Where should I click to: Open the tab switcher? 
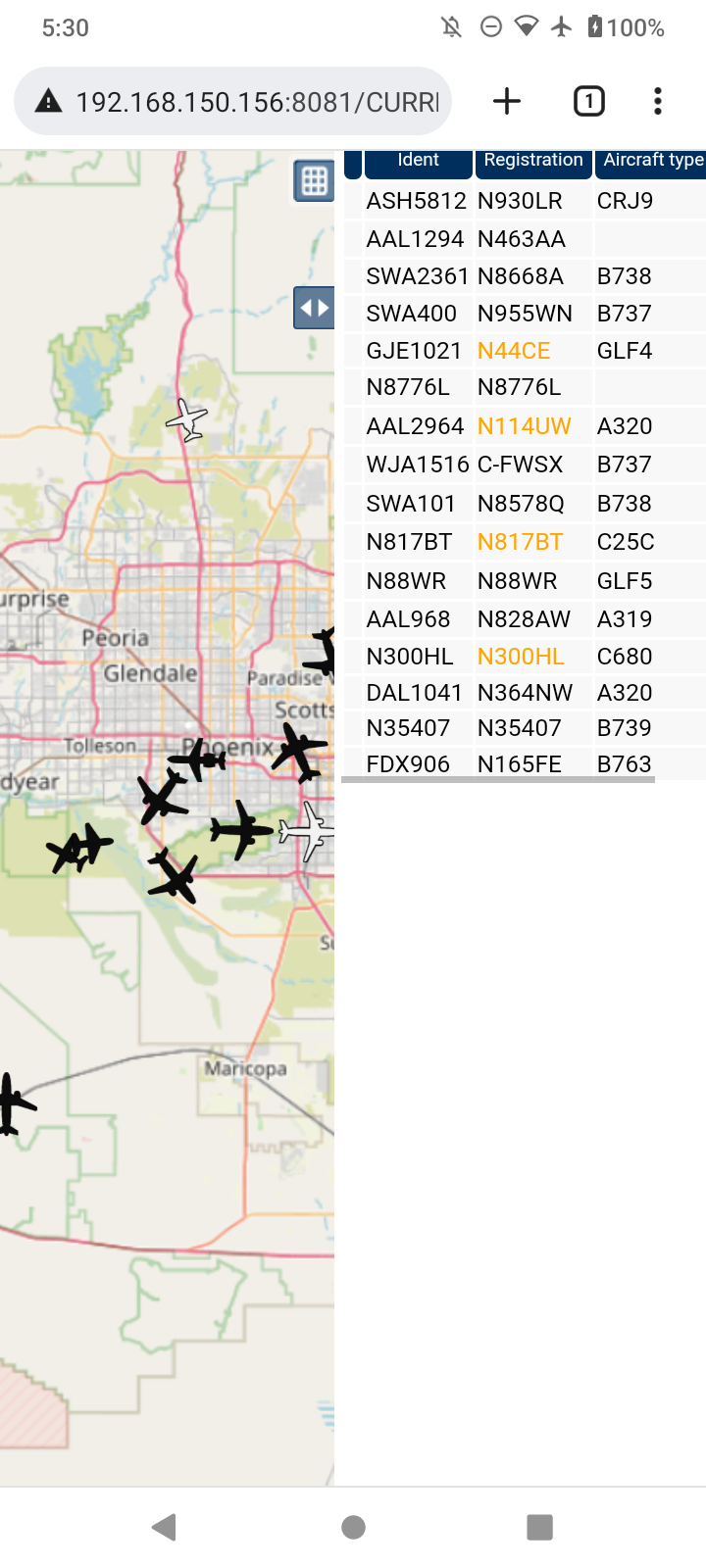588,101
